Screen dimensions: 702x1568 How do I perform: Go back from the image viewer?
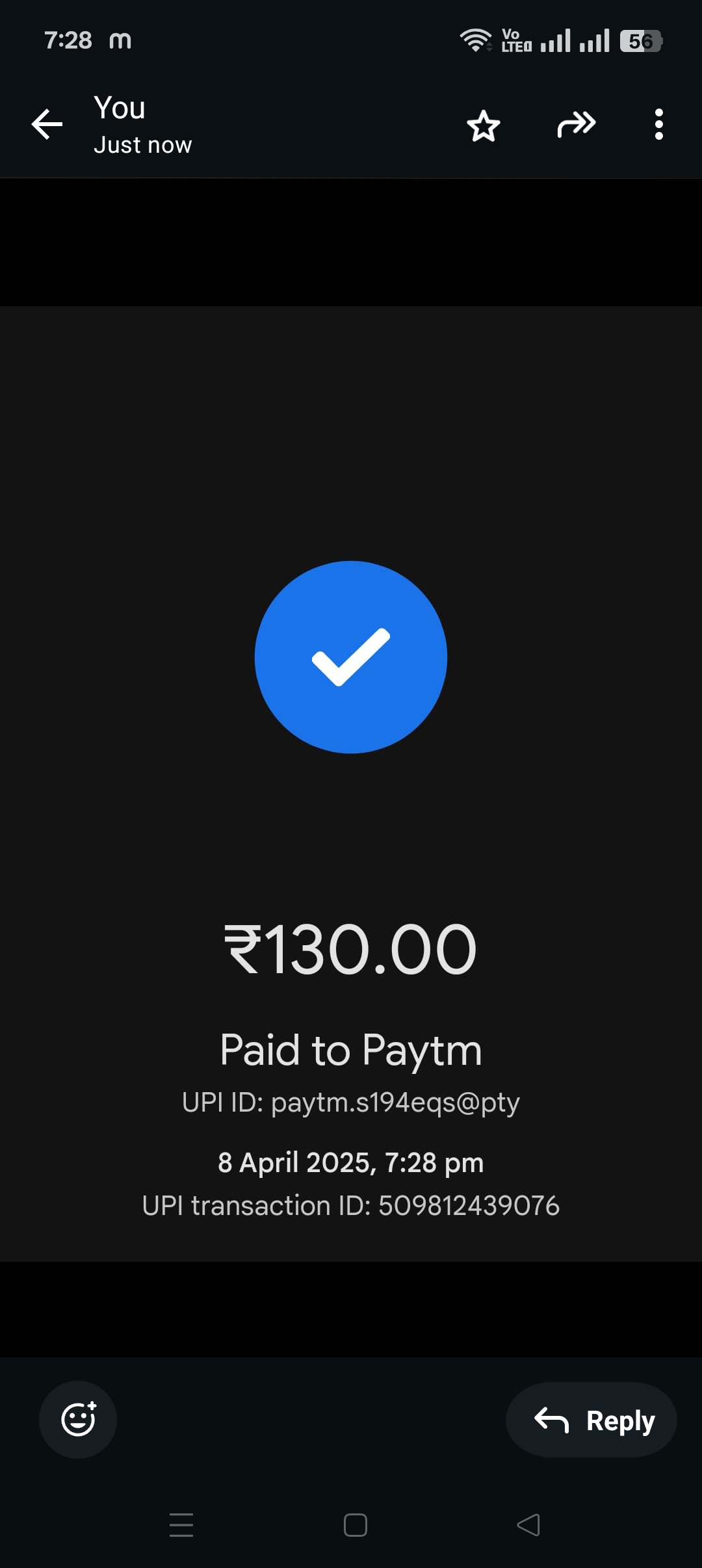47,124
